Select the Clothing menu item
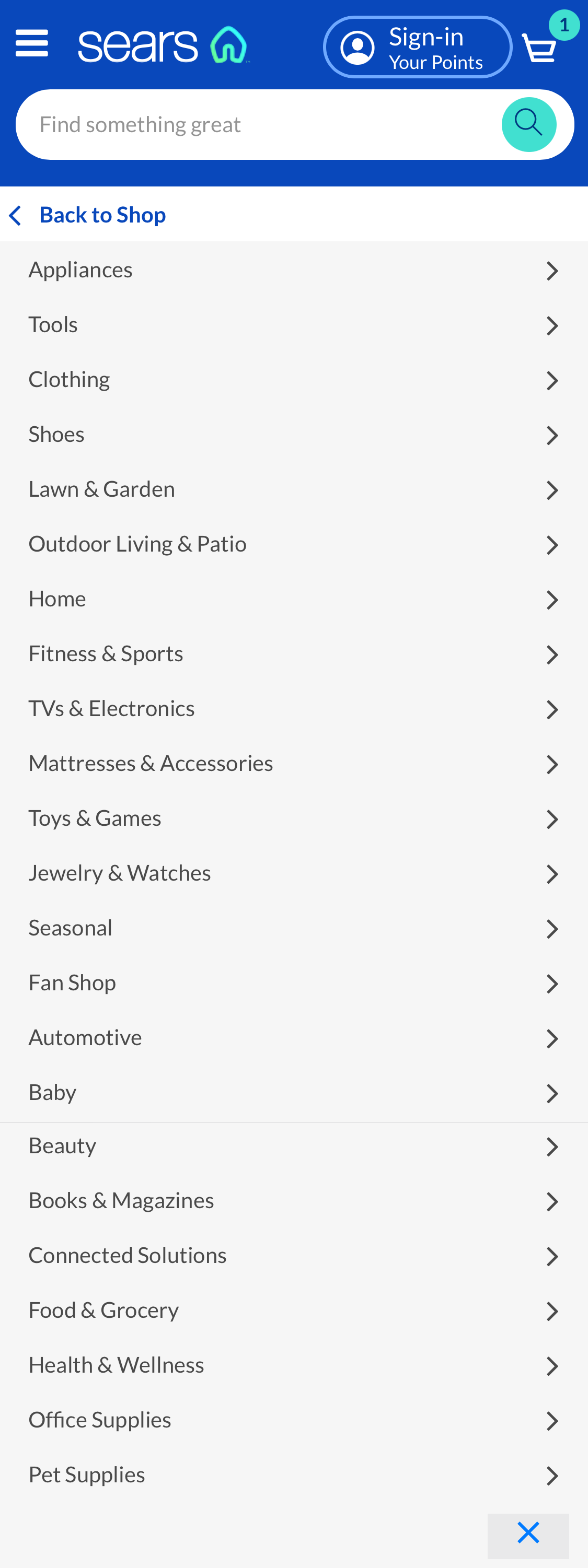Image resolution: width=588 pixels, height=1568 pixels. coord(69,379)
